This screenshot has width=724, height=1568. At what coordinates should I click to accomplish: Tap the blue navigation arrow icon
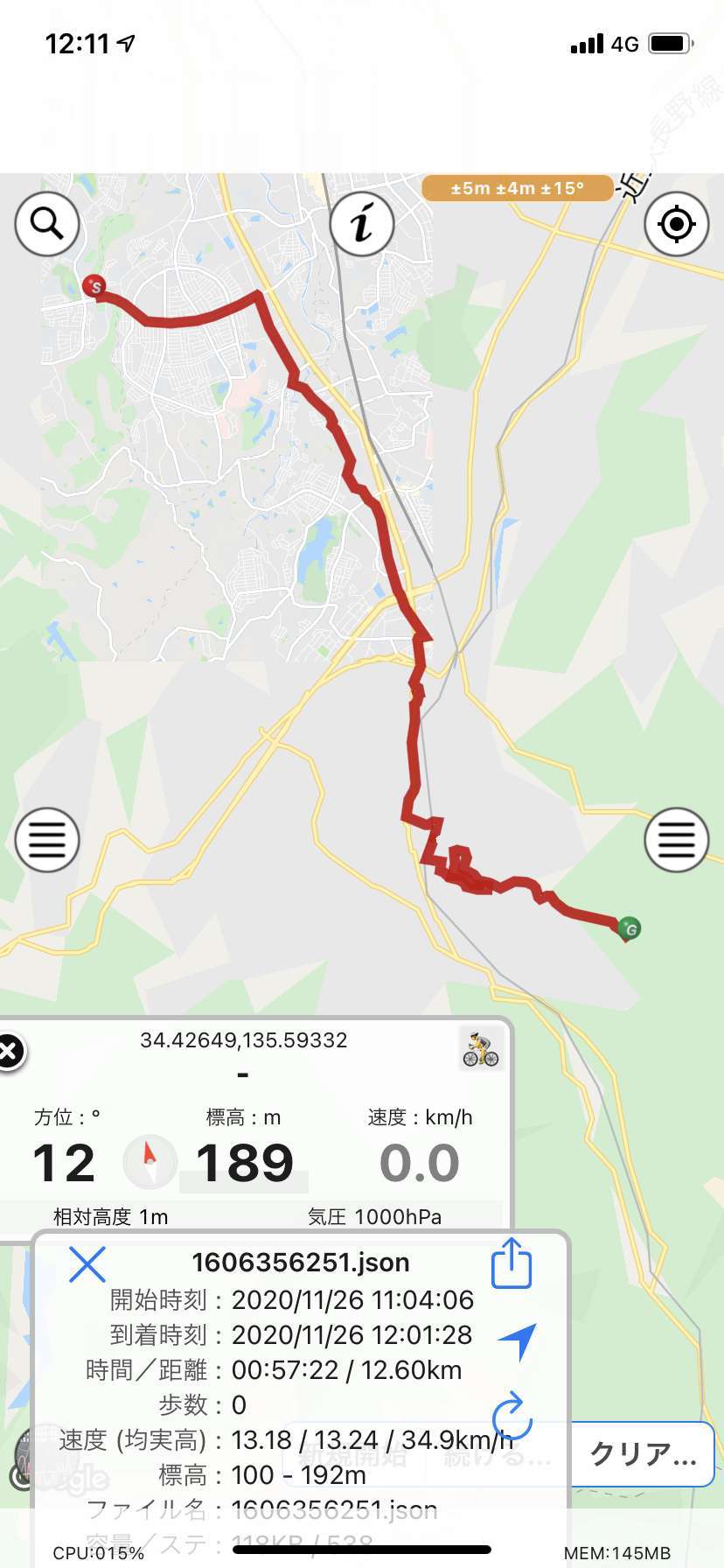coord(517,1340)
